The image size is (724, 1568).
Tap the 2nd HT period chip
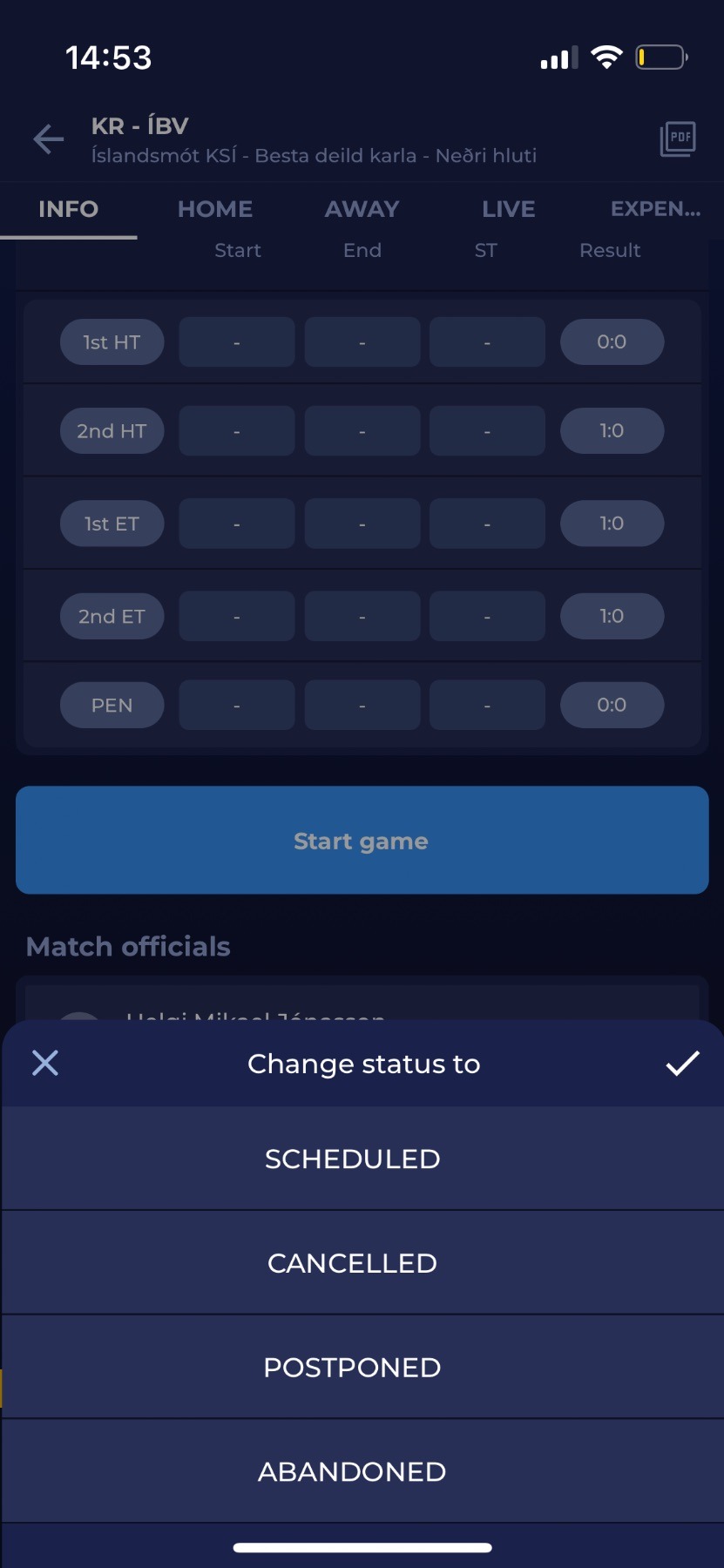point(112,431)
